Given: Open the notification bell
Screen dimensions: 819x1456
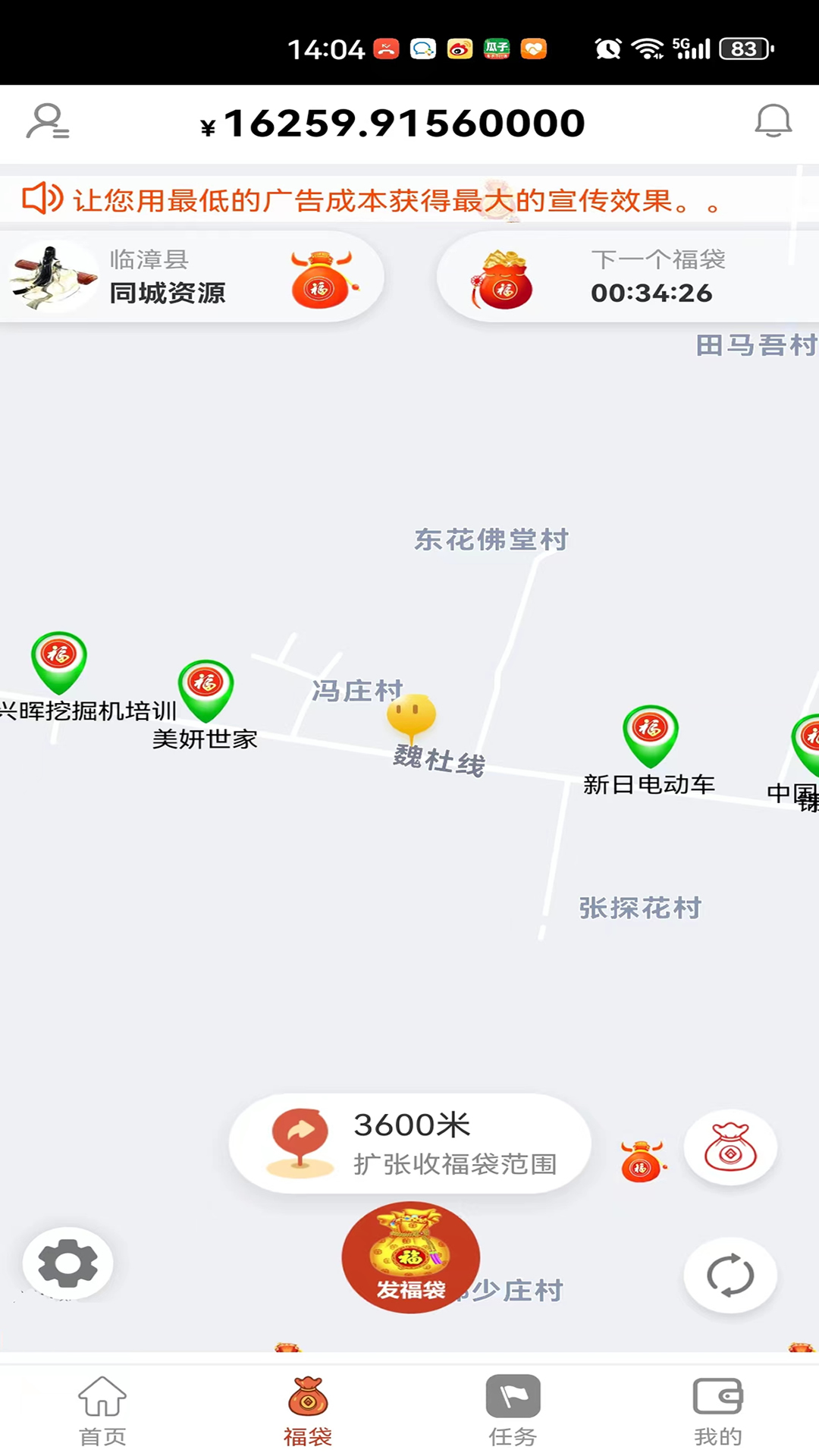Looking at the screenshot, I should click(x=773, y=121).
